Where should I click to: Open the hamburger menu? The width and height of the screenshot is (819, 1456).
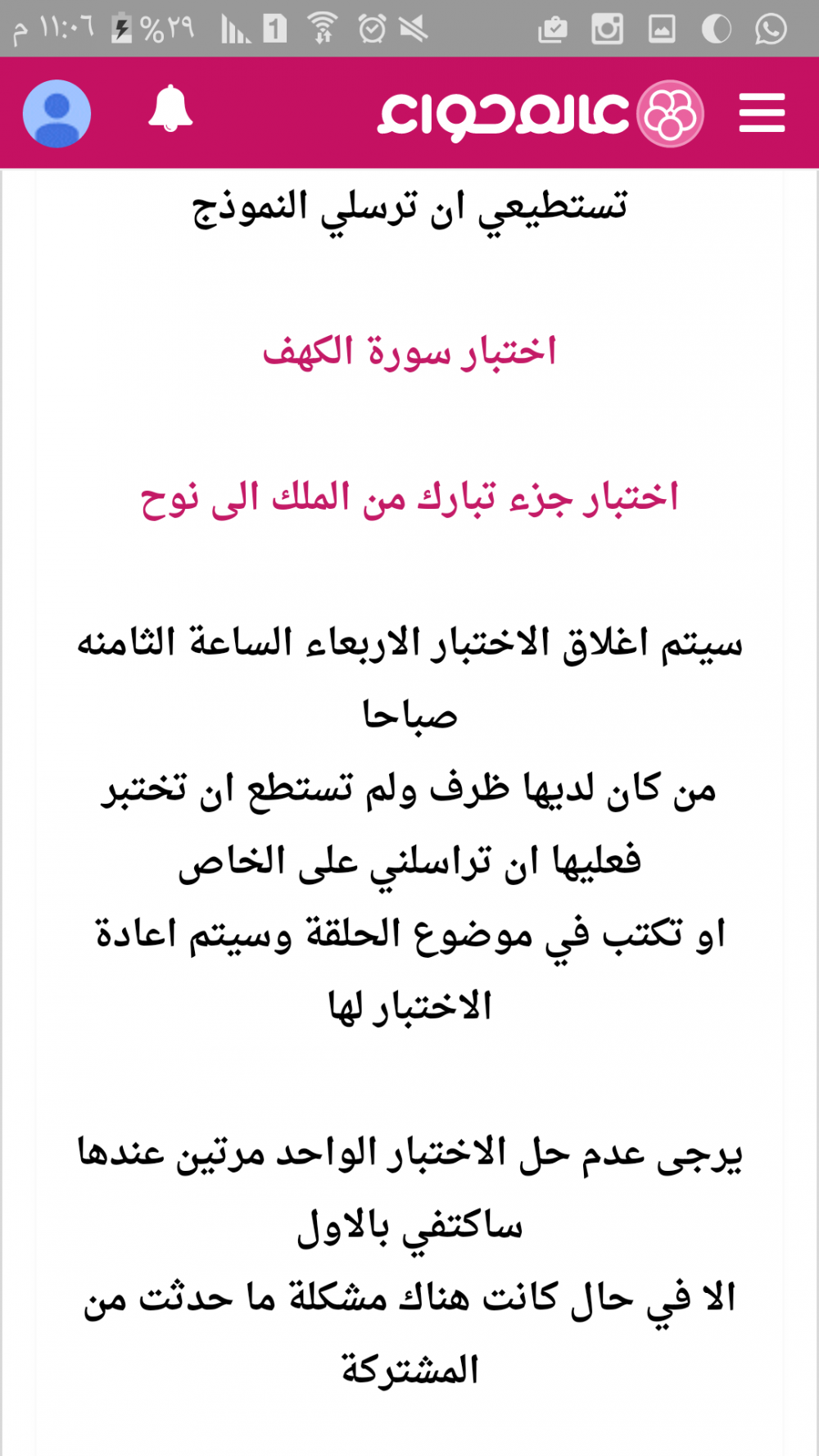pos(762,113)
